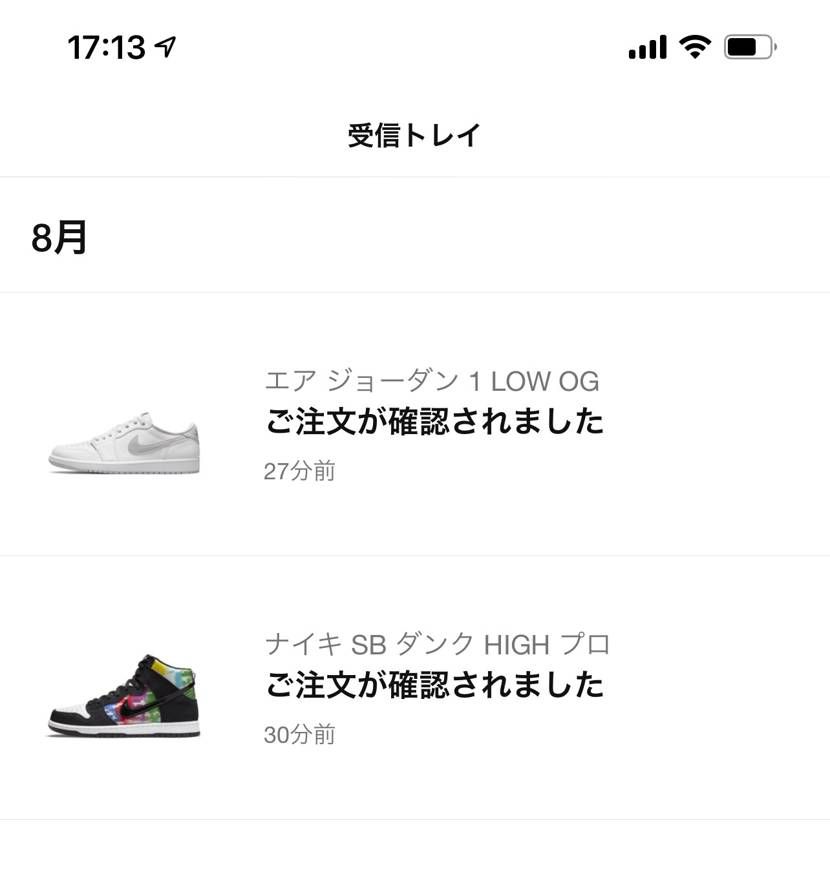Tap the cellular signal strength icon
The width and height of the screenshot is (830, 874).
(647, 45)
